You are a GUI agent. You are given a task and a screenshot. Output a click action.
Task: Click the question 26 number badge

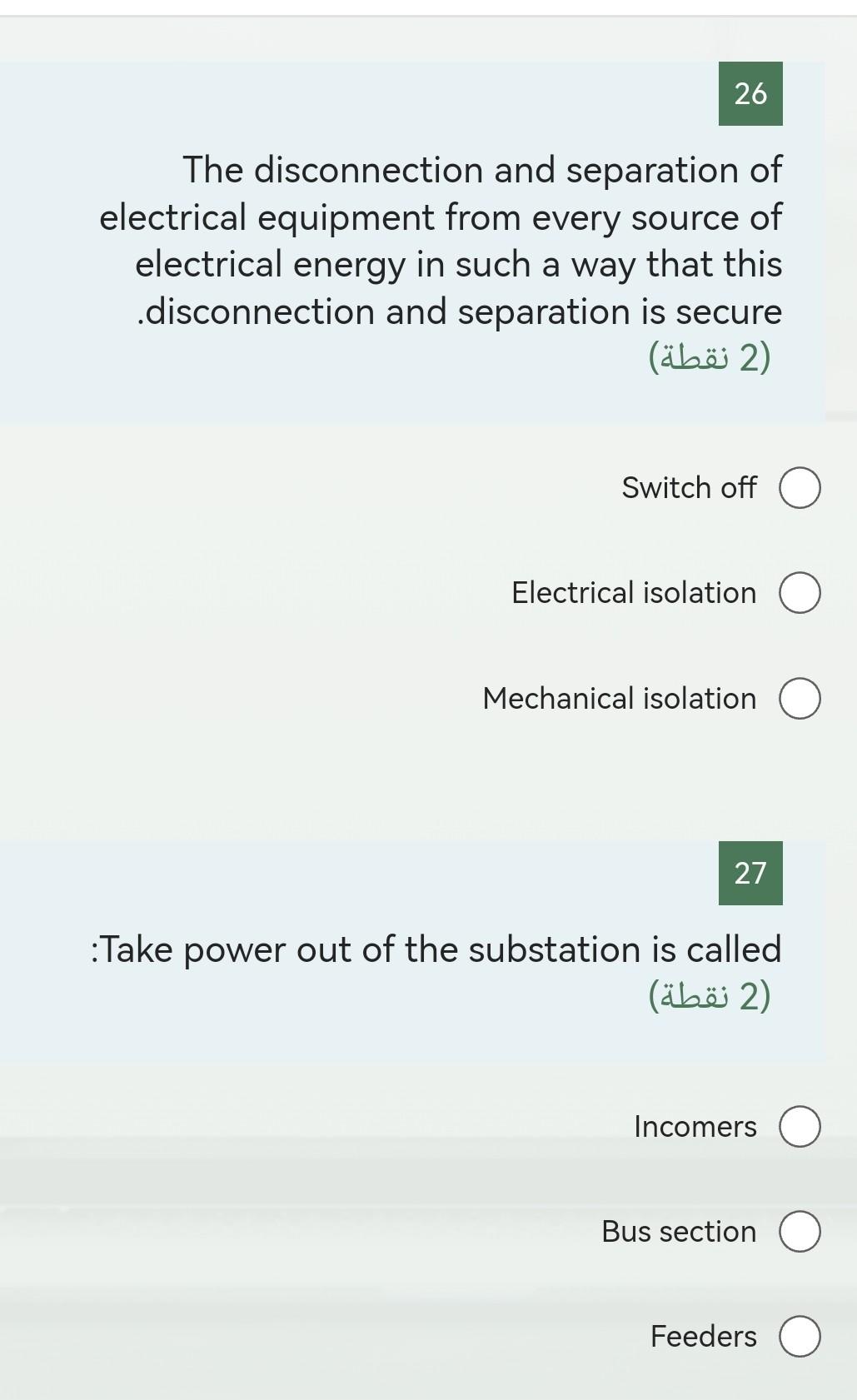tap(749, 94)
